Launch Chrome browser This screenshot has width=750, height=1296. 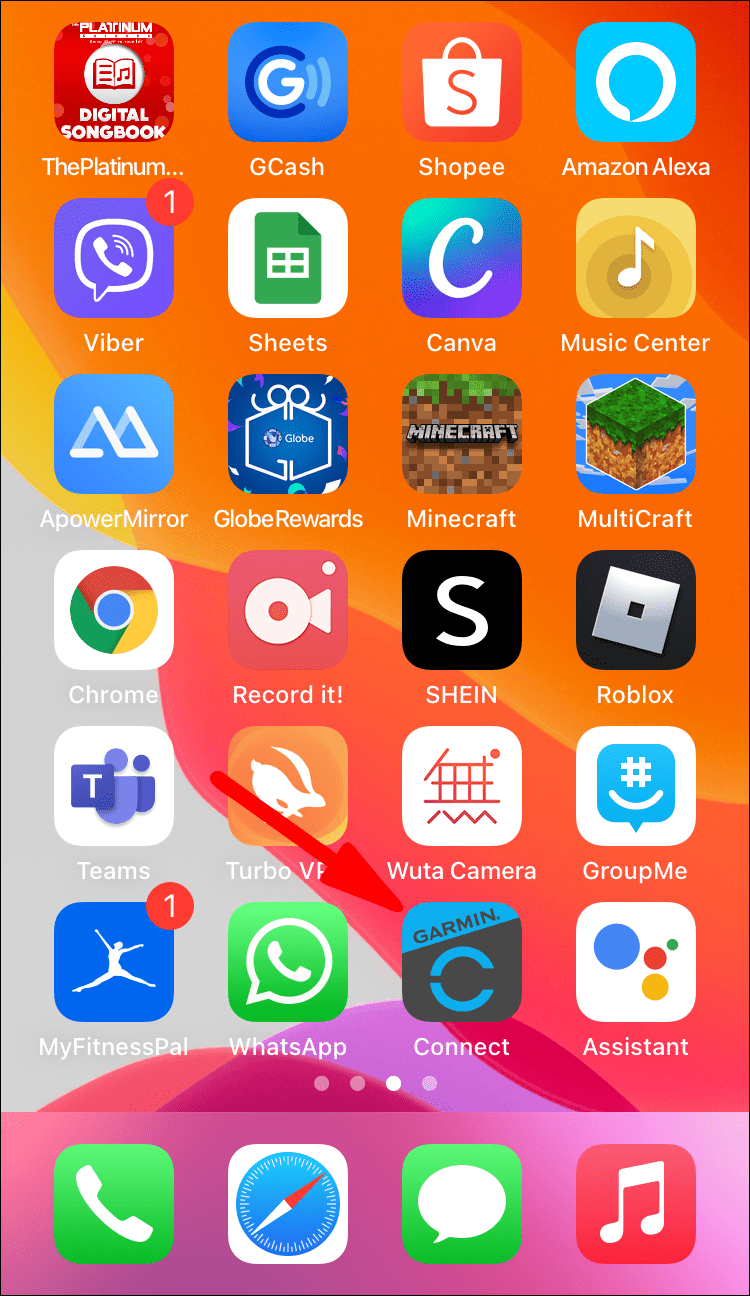coord(114,610)
